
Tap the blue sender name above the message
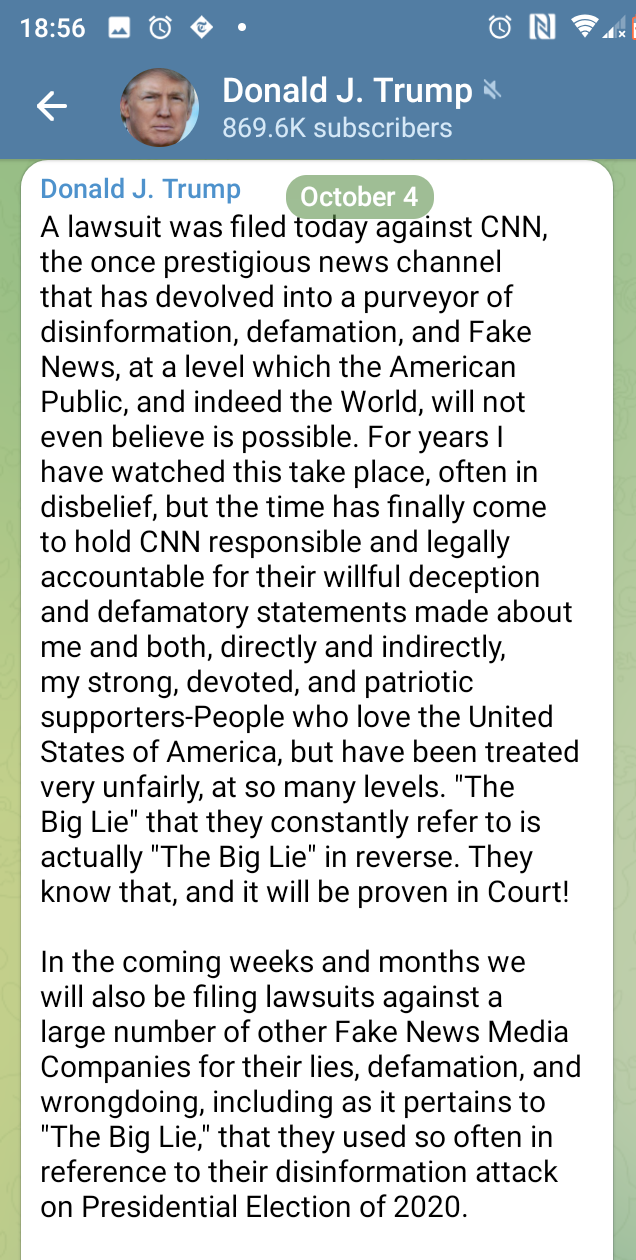coord(140,189)
